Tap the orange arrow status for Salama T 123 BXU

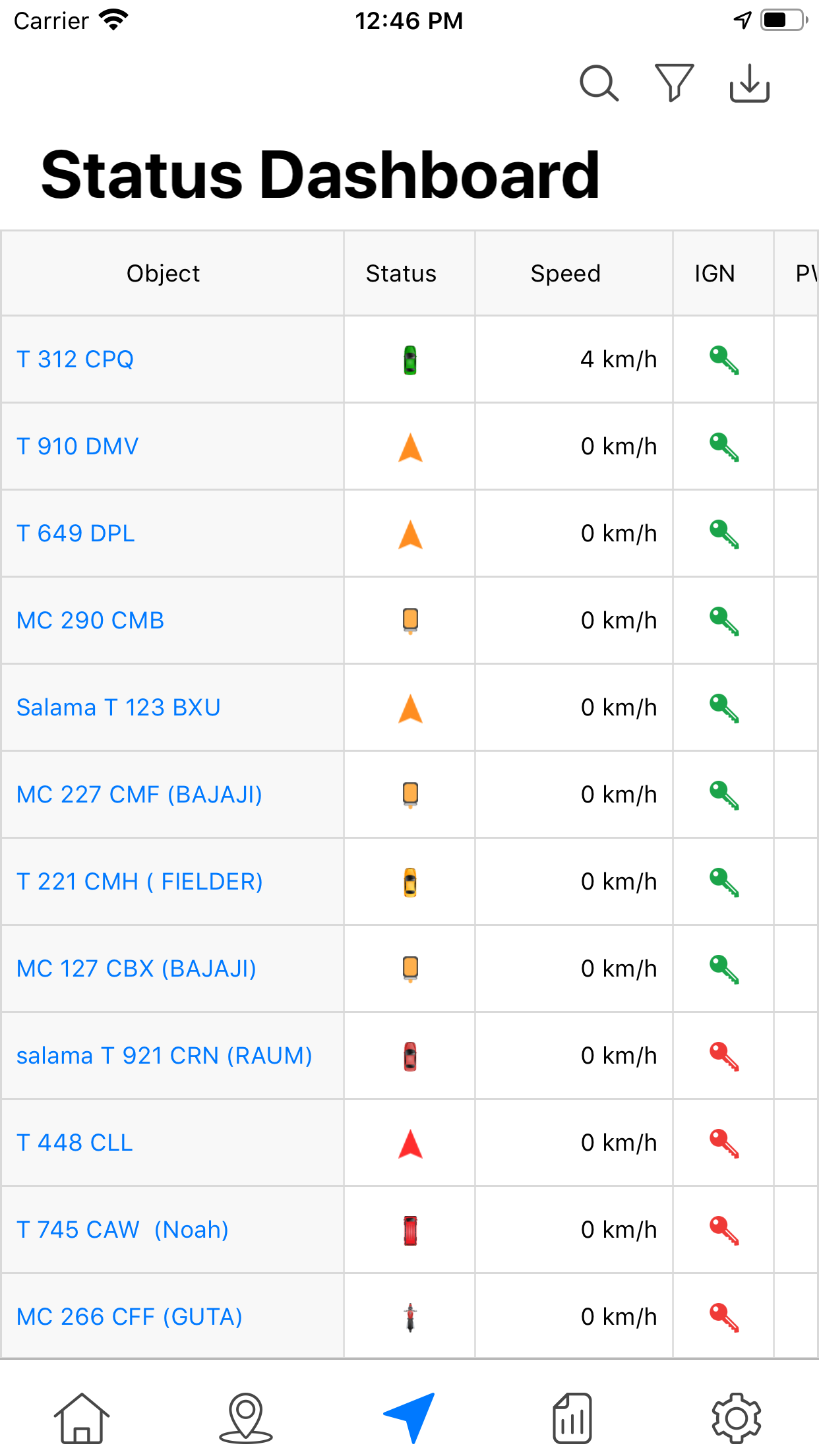(x=409, y=708)
